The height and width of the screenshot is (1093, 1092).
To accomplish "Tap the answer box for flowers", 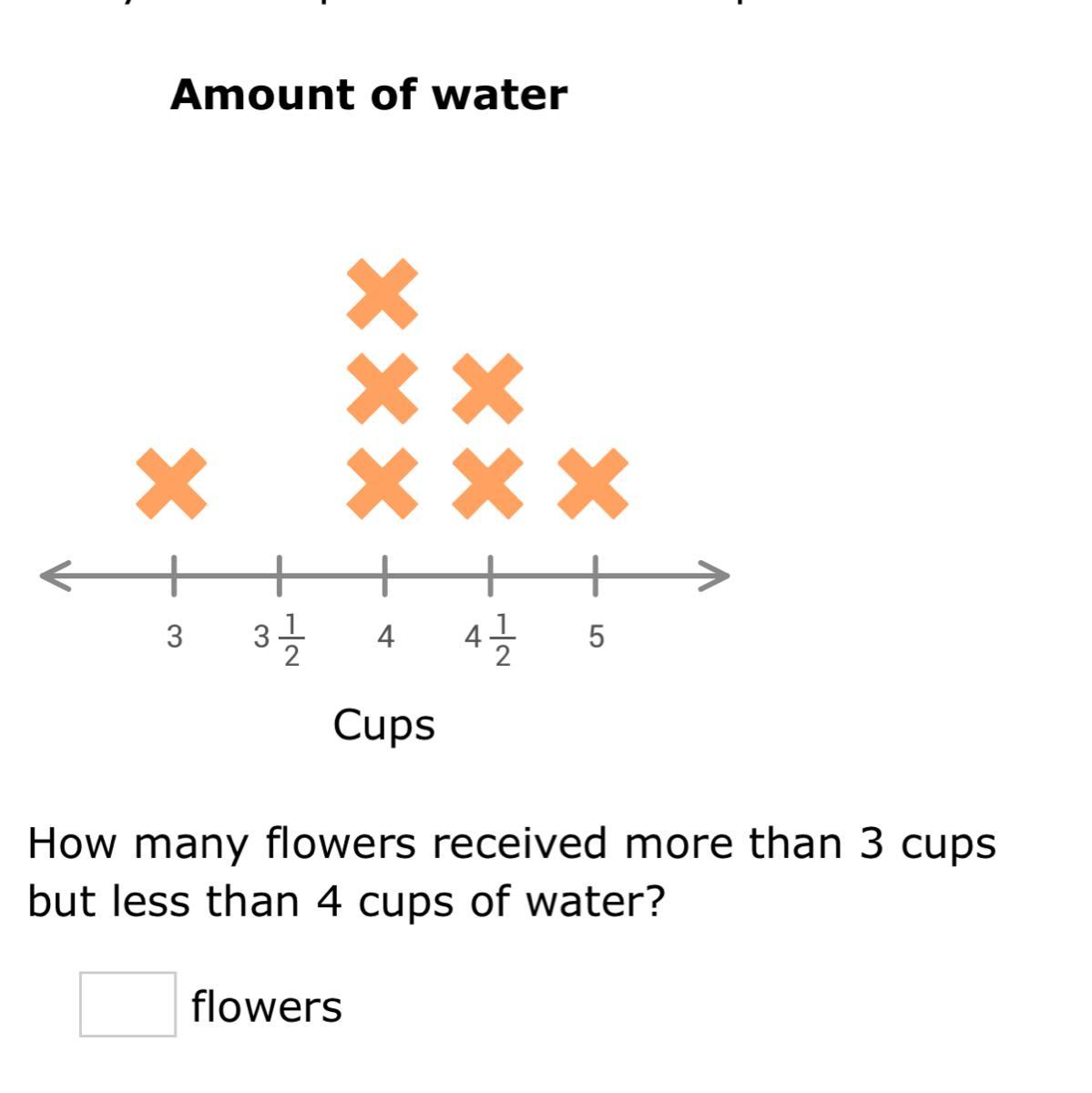I will (x=128, y=1004).
